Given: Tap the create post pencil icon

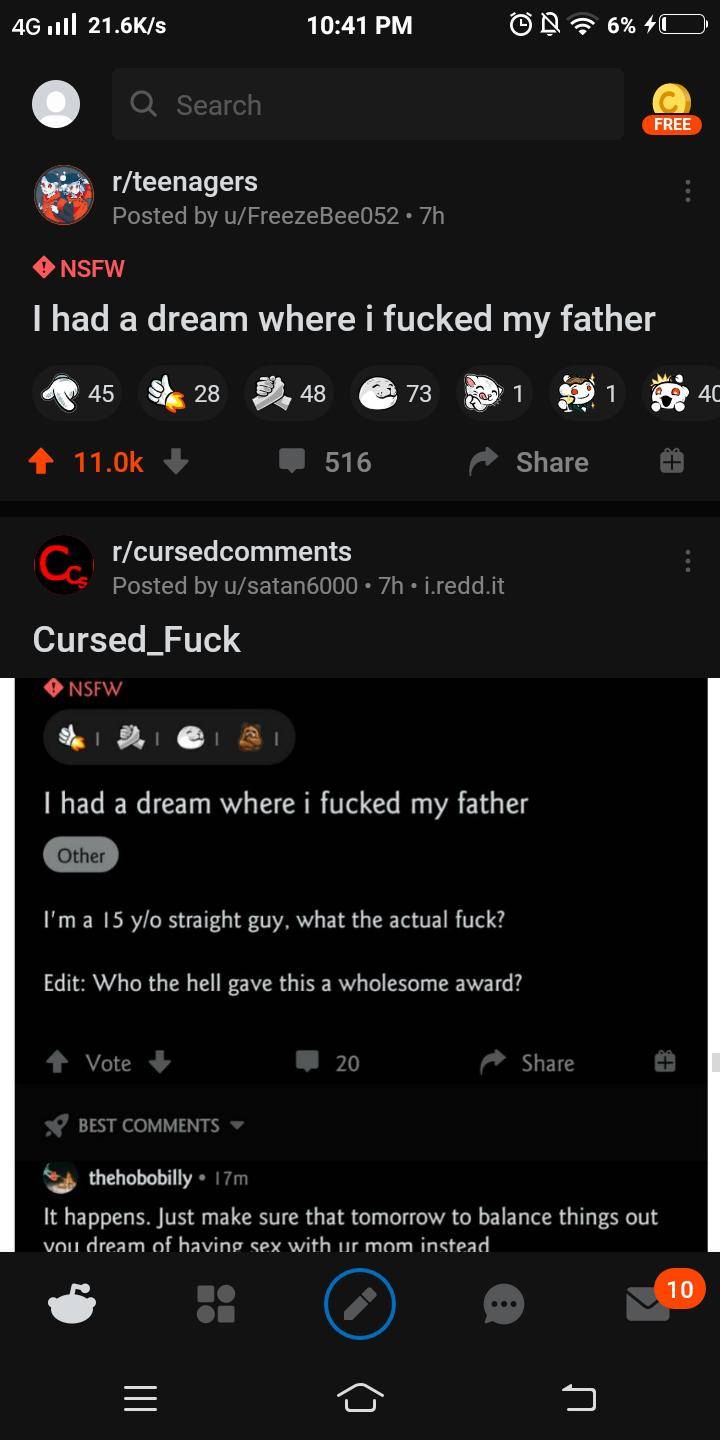Looking at the screenshot, I should pyautogui.click(x=359, y=1304).
